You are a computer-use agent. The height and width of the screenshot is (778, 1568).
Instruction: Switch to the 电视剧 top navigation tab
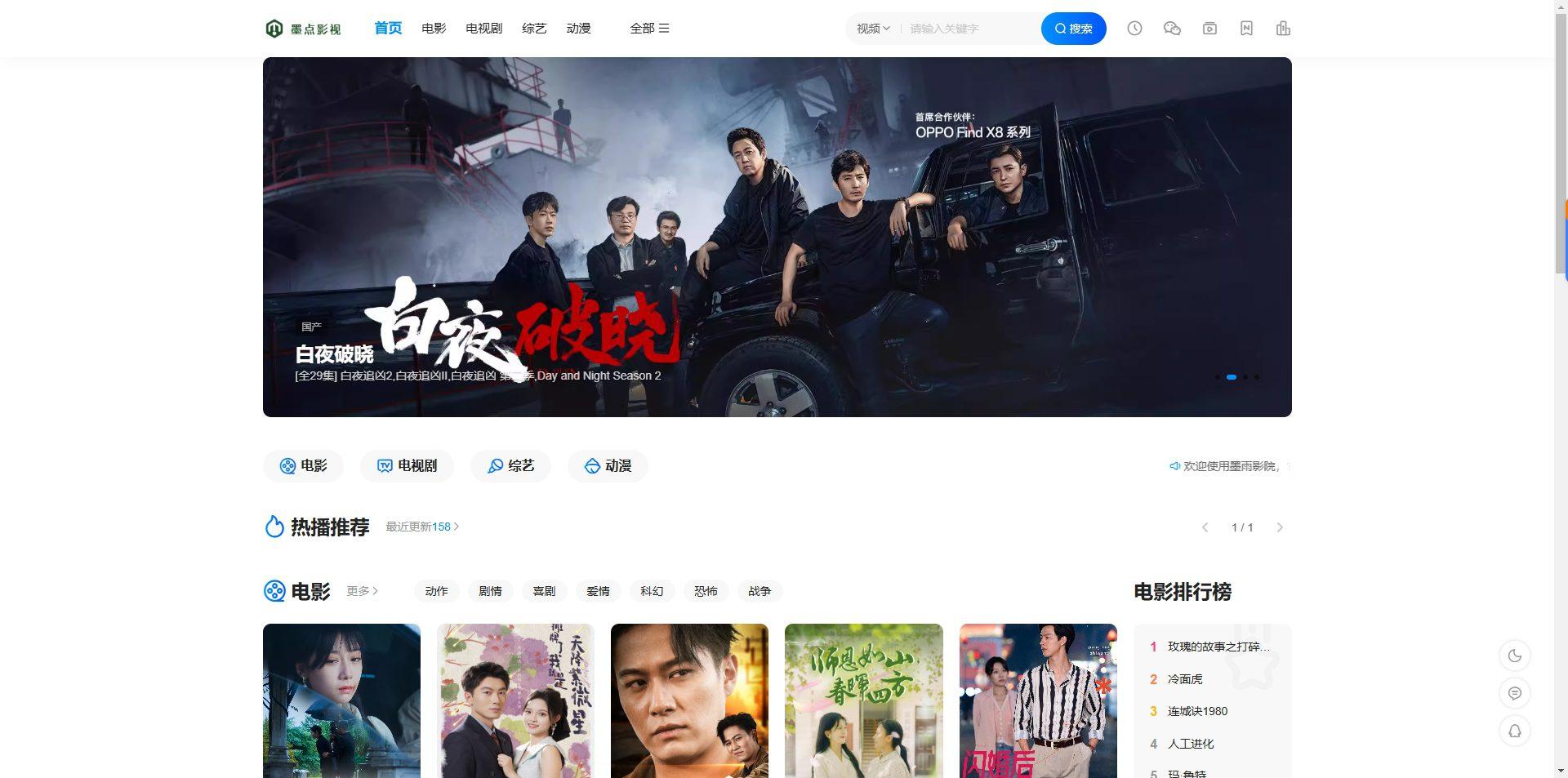(483, 29)
